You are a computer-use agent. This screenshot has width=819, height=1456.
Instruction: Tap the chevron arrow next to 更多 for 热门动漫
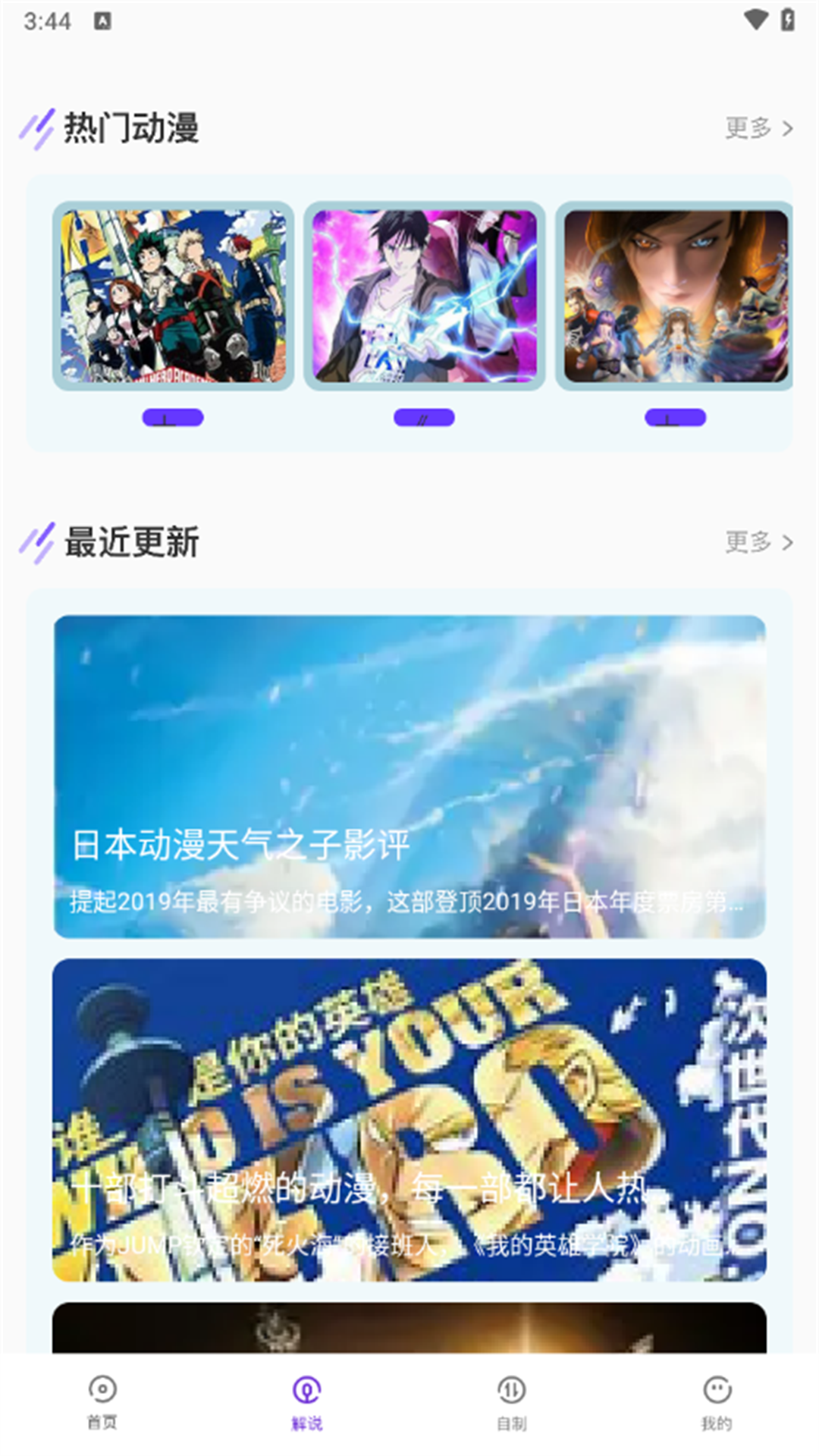point(787,127)
